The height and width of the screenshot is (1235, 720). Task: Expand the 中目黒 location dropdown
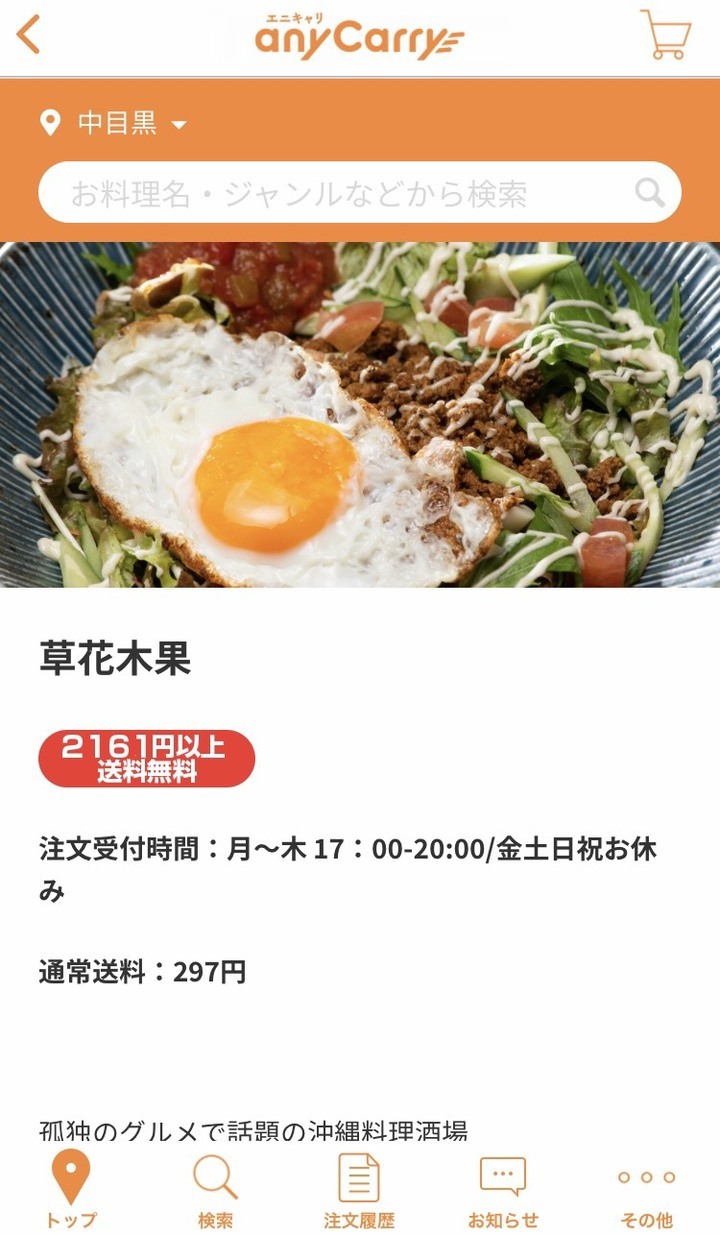pyautogui.click(x=114, y=124)
